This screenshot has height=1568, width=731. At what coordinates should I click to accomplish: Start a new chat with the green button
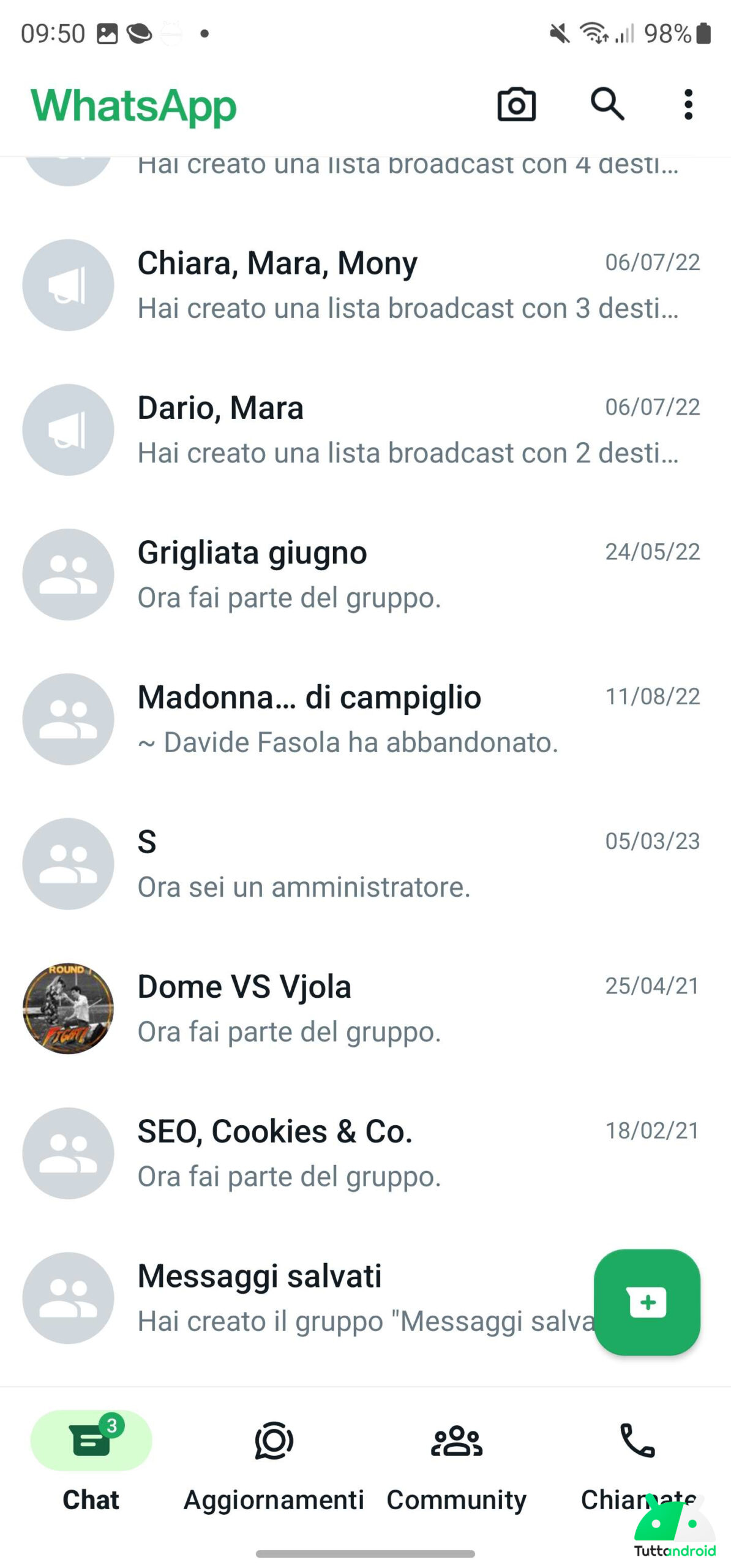pos(647,1302)
